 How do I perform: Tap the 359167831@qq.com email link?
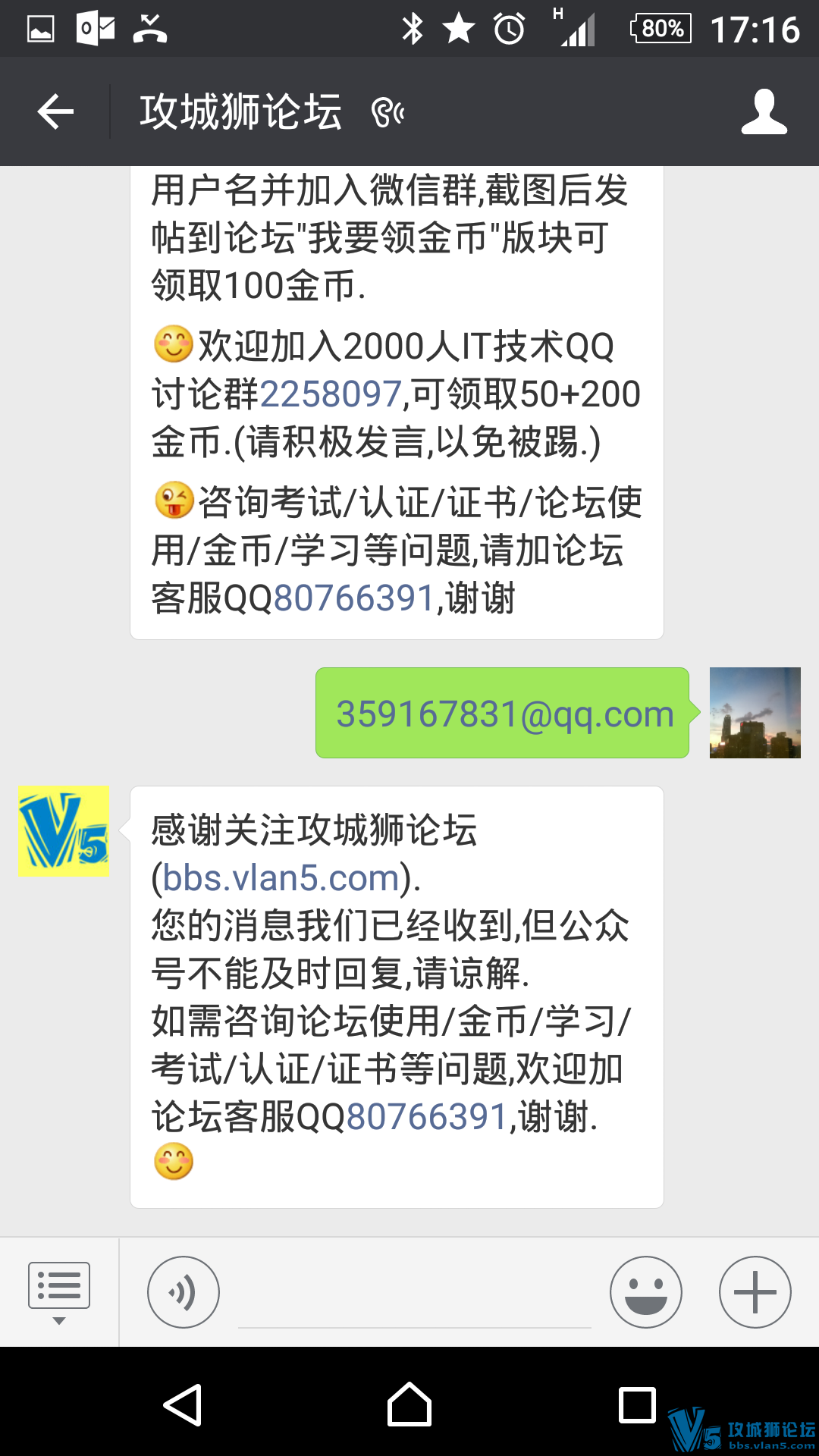[x=504, y=714]
